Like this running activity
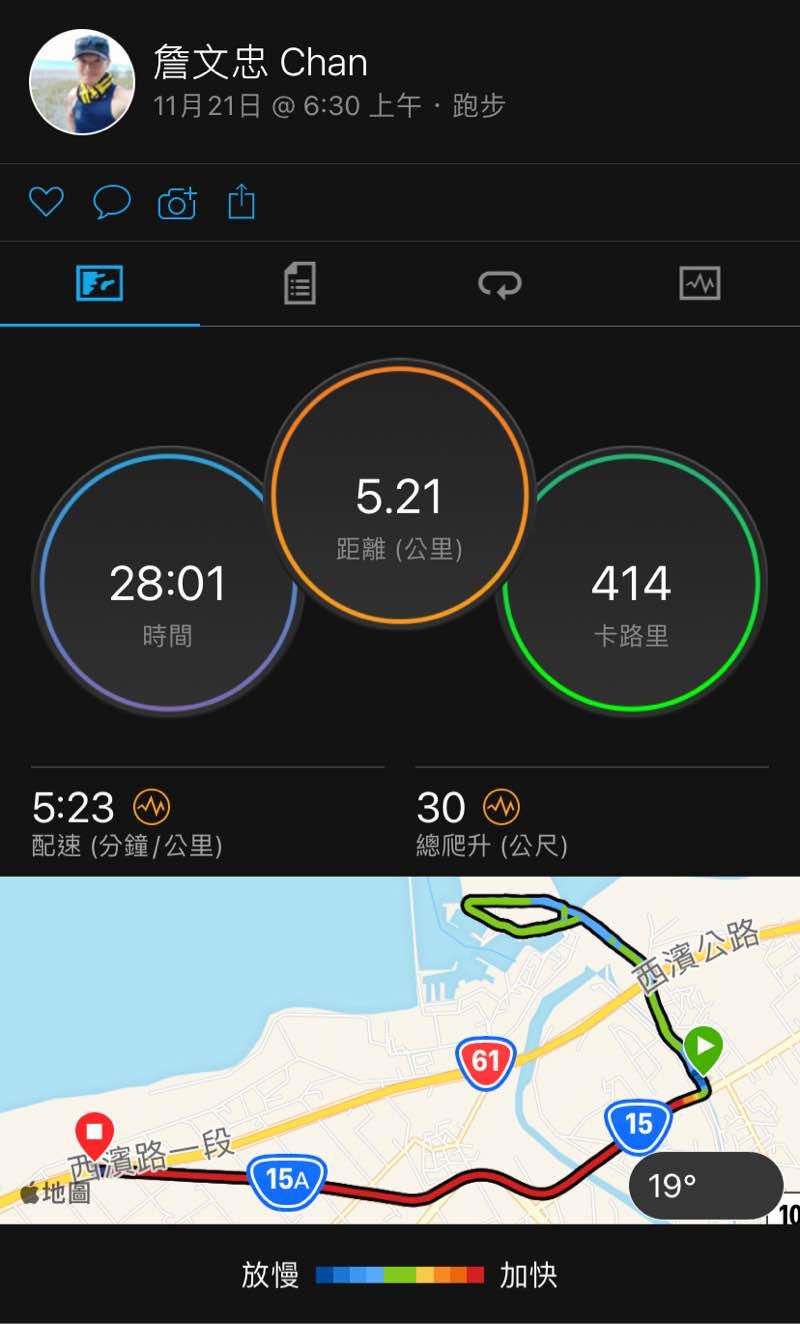This screenshot has width=800, height=1324. [46, 202]
